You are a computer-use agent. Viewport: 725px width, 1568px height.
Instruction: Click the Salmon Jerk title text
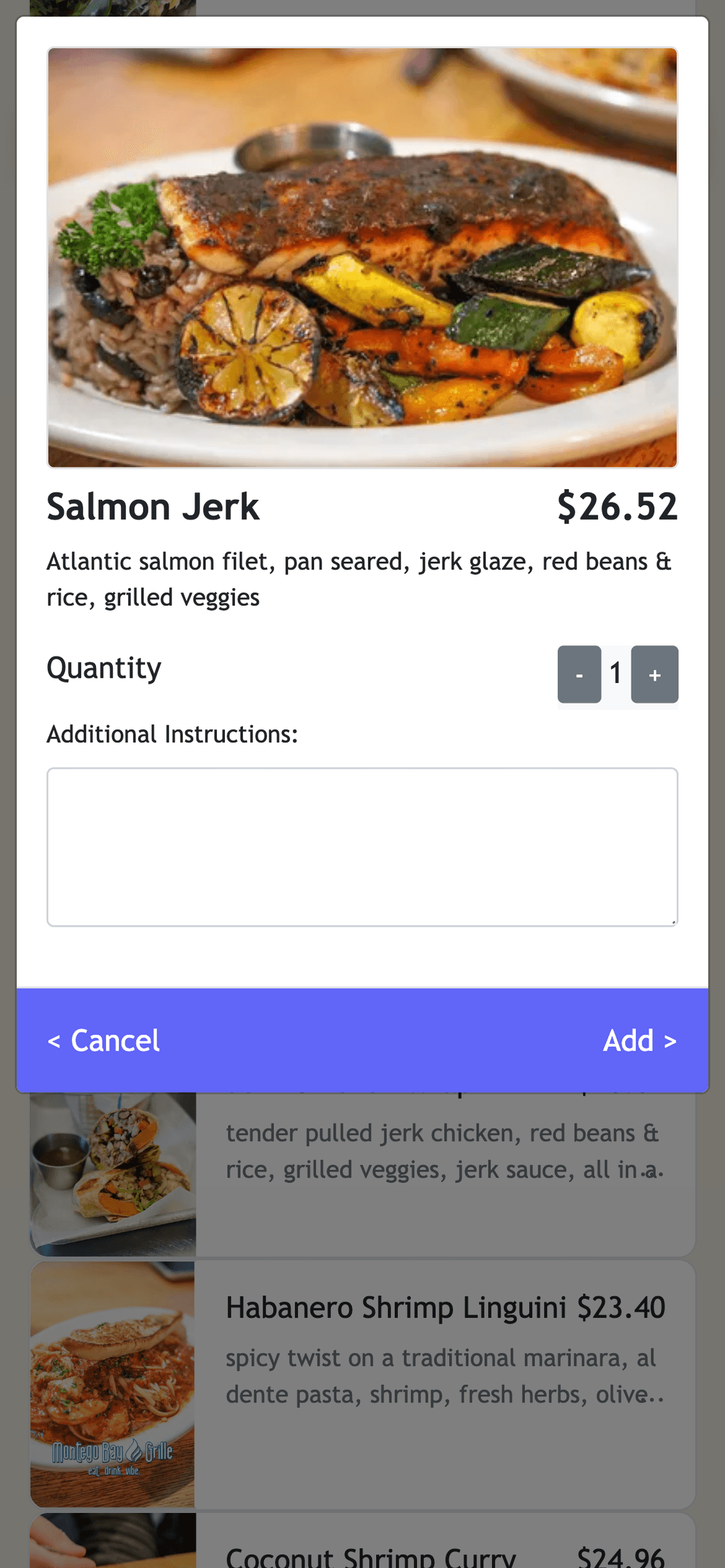coord(153,507)
